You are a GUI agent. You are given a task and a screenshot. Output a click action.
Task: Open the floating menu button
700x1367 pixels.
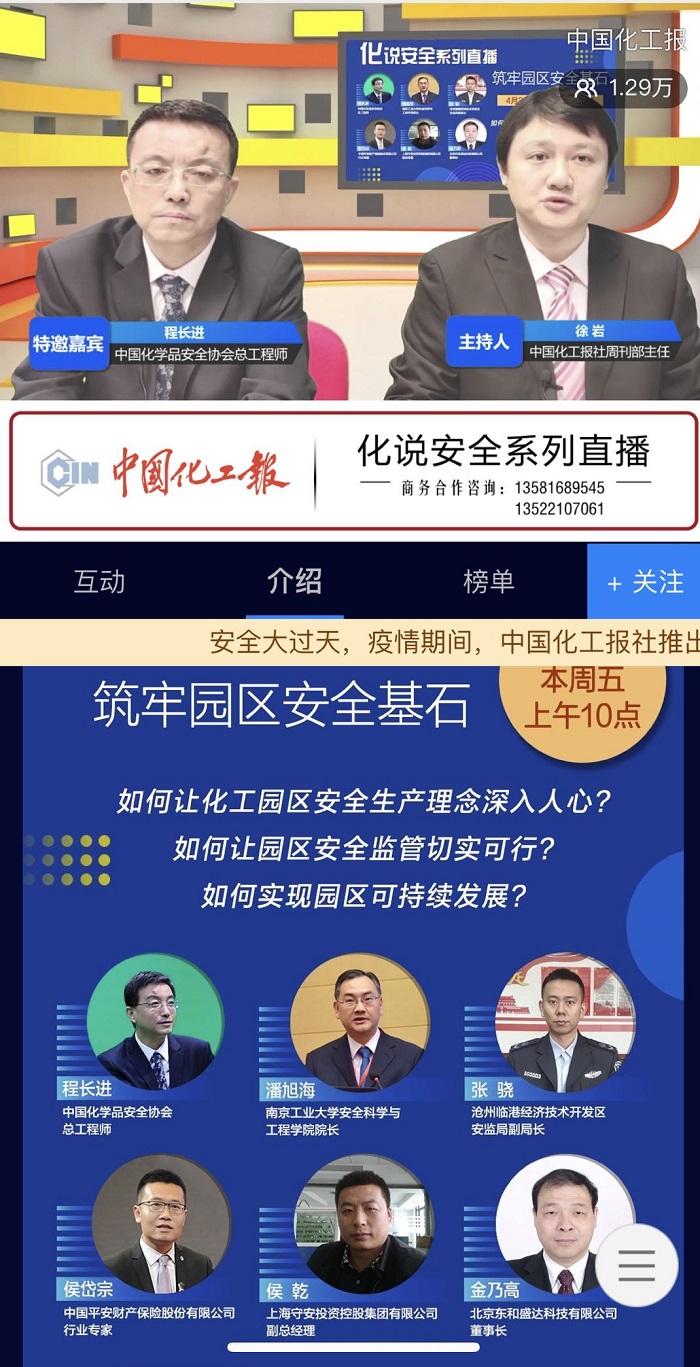[636, 1265]
